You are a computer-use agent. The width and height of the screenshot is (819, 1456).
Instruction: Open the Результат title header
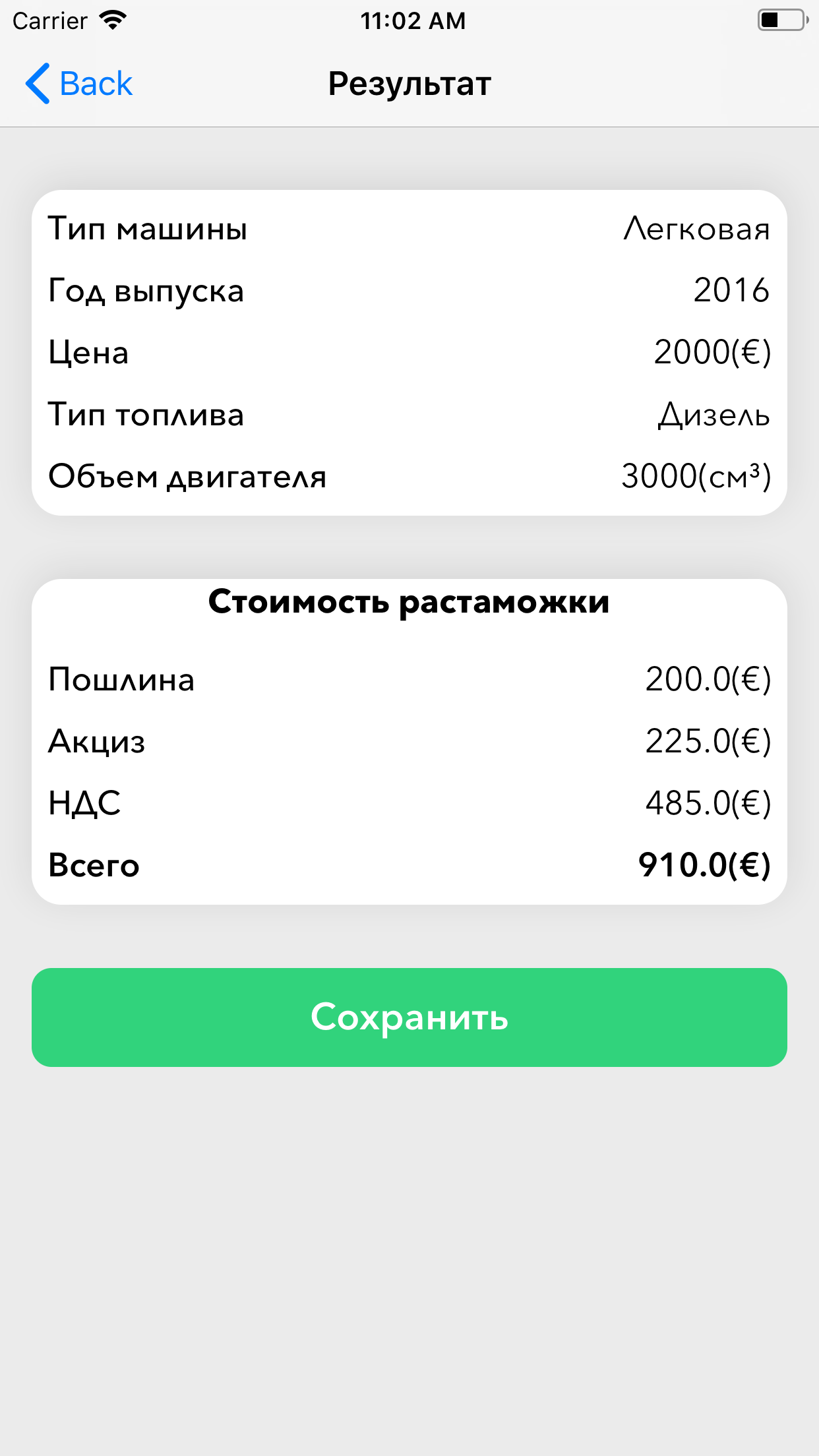click(x=409, y=83)
